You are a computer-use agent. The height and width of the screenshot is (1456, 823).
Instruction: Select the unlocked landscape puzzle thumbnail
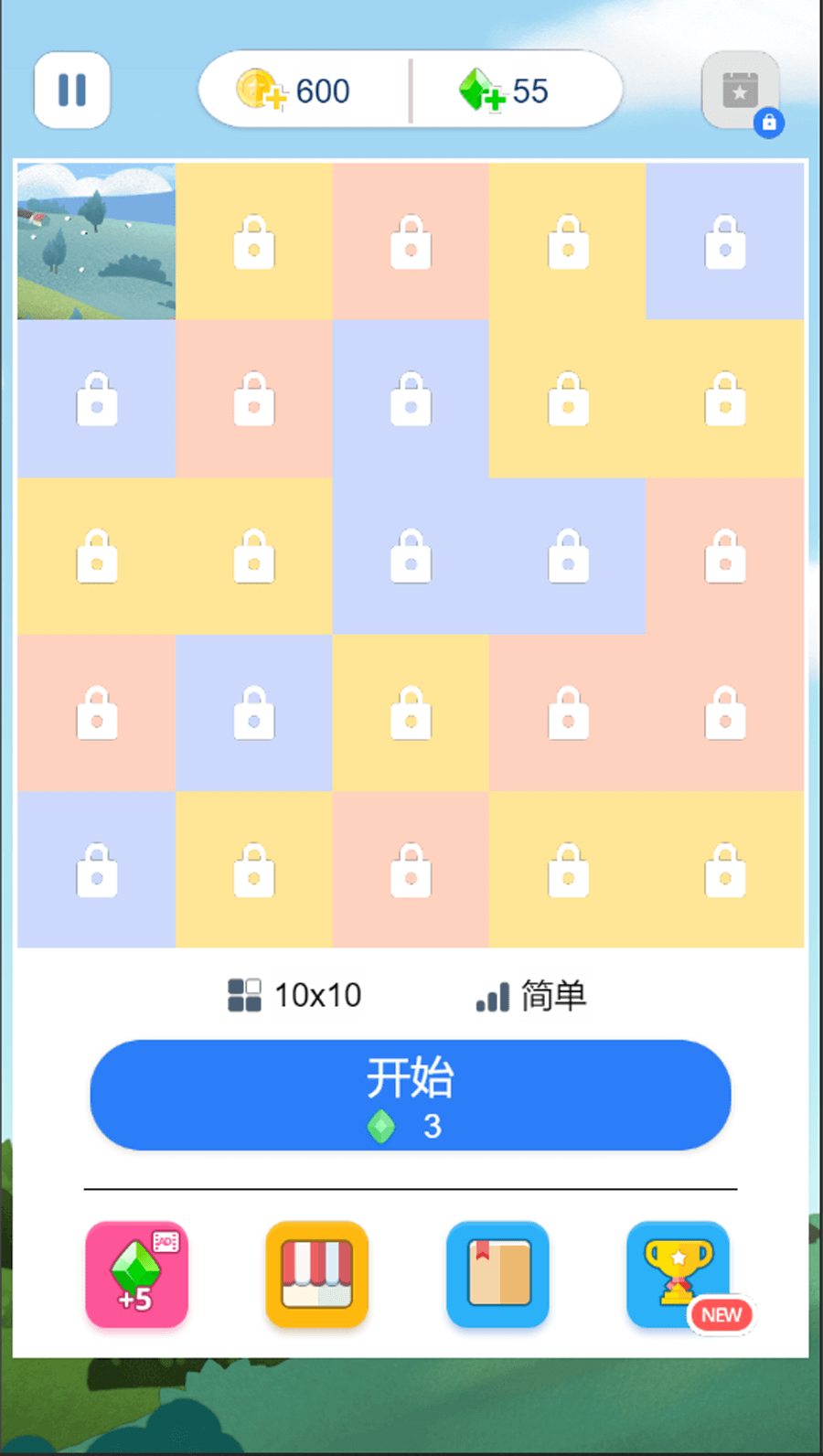coord(96,241)
